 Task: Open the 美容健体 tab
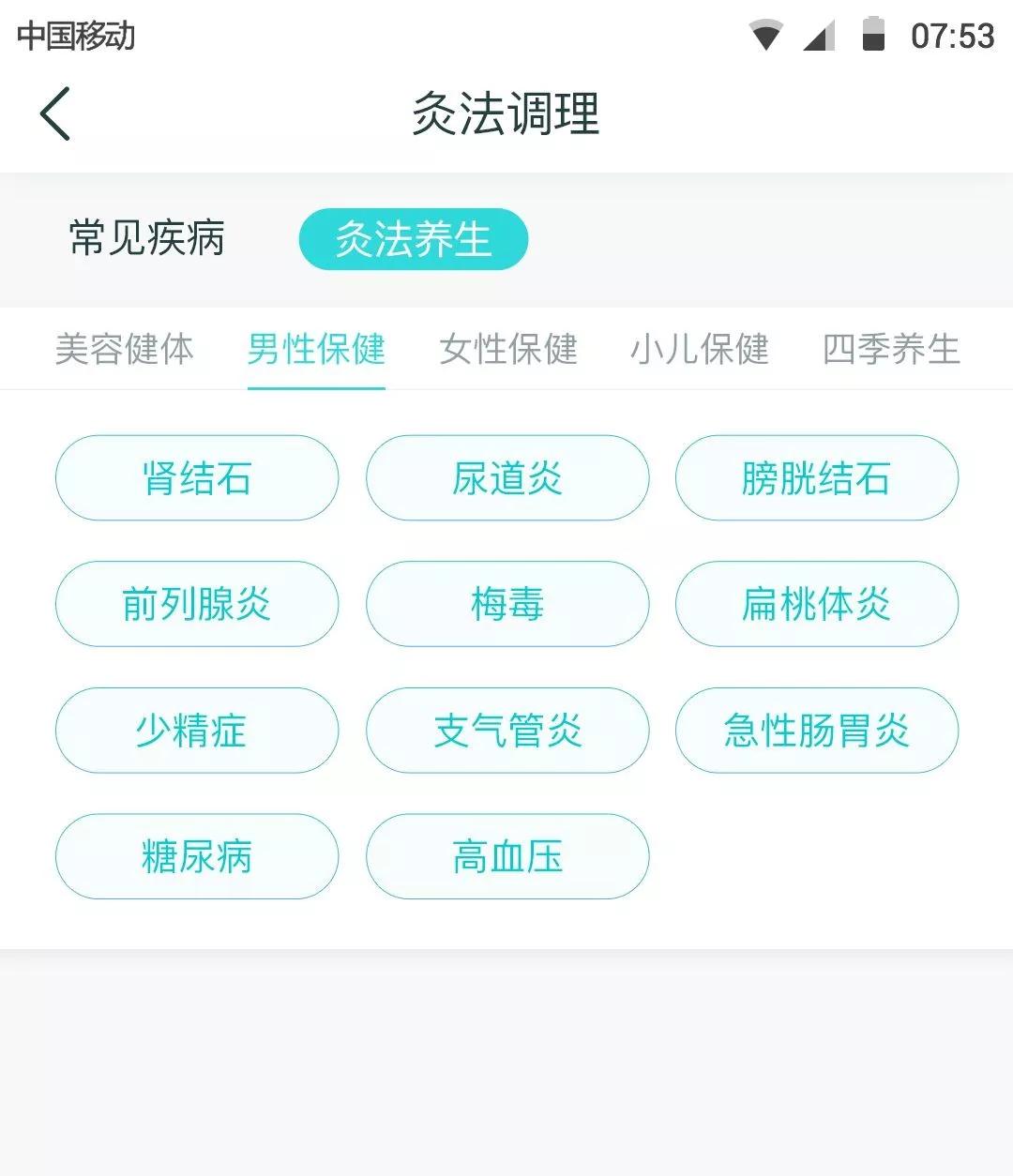(124, 349)
